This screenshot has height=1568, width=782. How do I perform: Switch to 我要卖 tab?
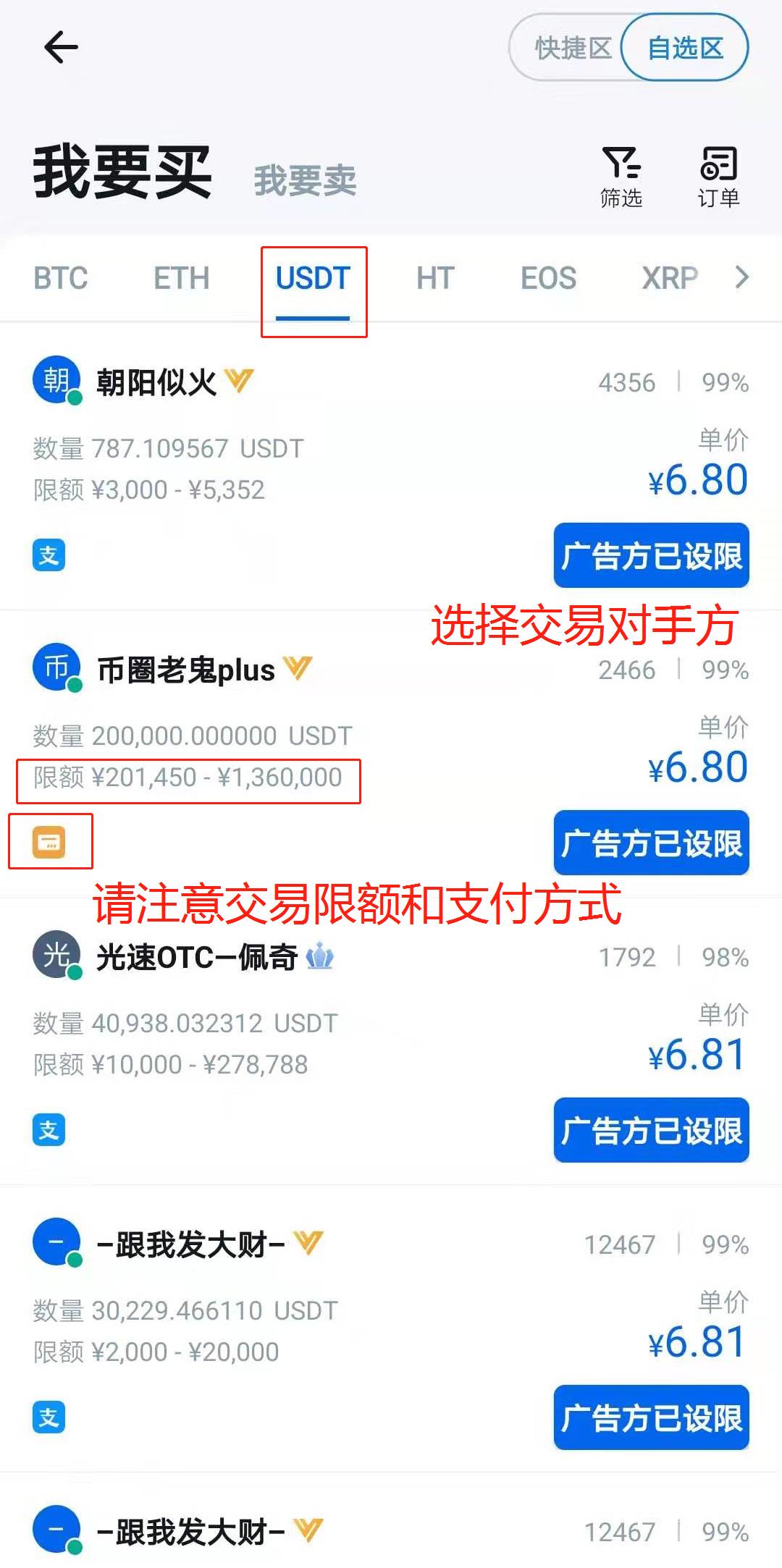[x=305, y=180]
